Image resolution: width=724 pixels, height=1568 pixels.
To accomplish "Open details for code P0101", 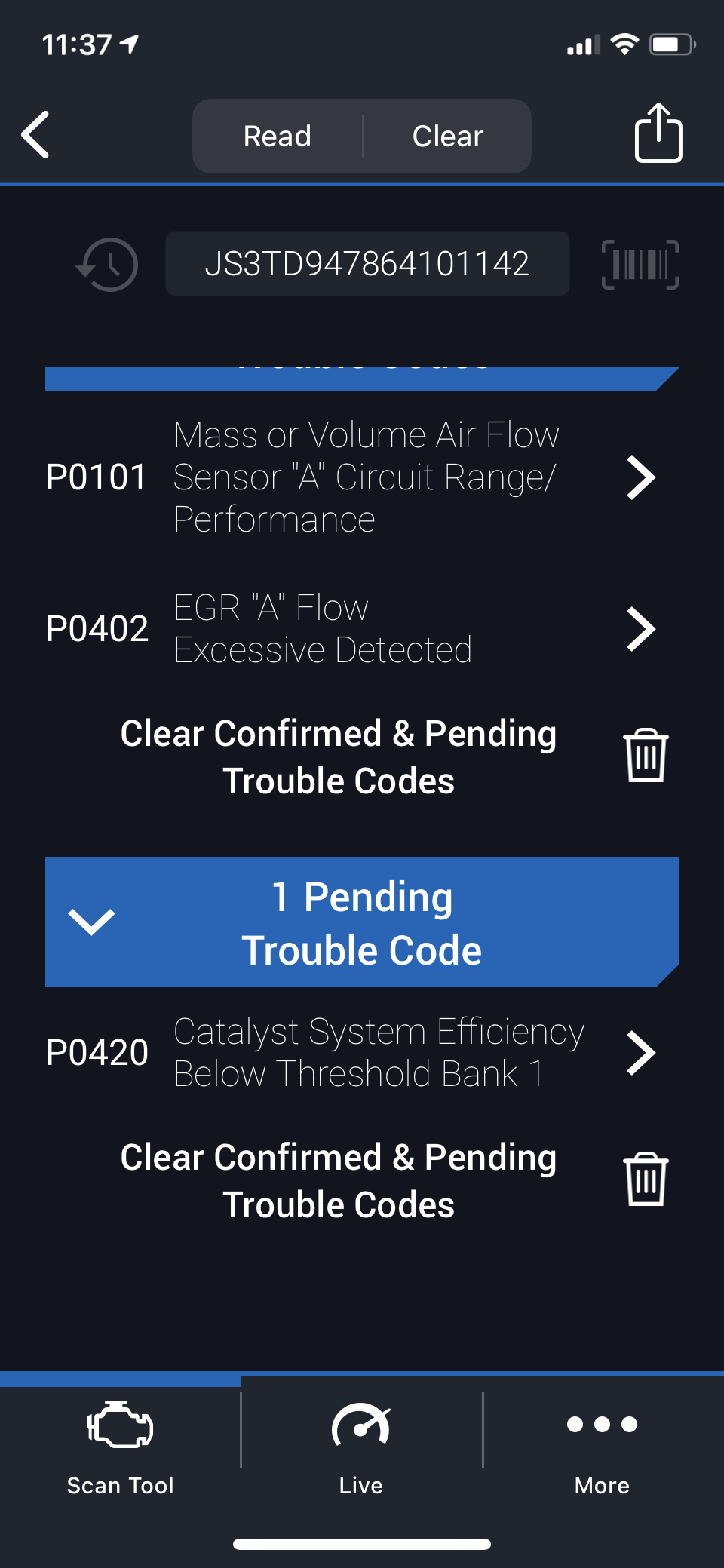I will (x=641, y=477).
